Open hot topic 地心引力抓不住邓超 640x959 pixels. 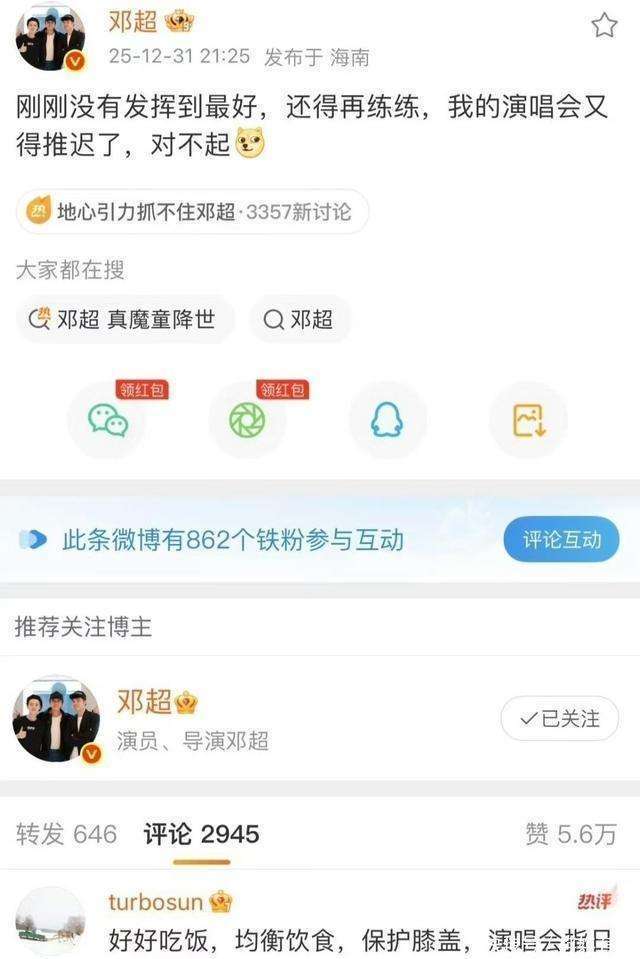[192, 212]
